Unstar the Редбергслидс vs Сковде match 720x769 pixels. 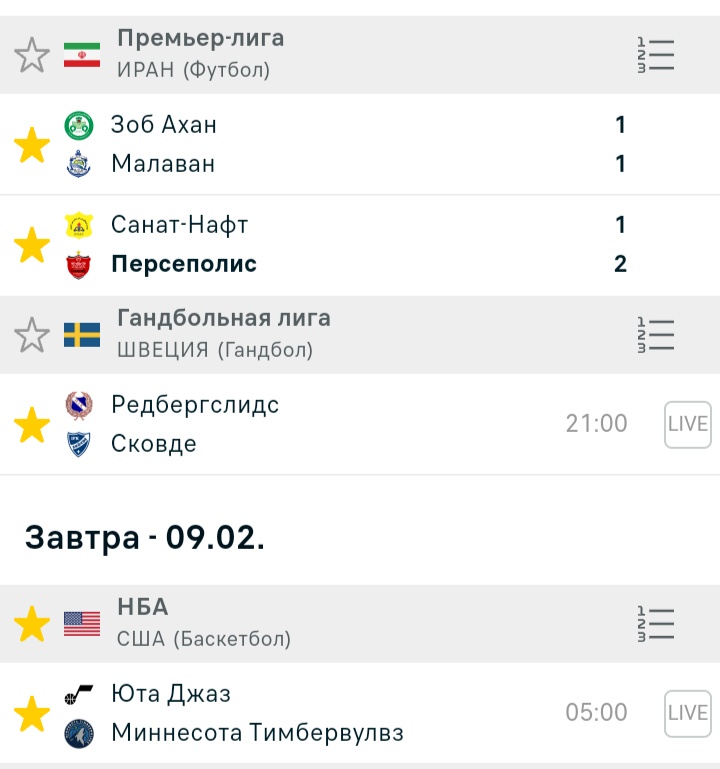click(x=32, y=425)
